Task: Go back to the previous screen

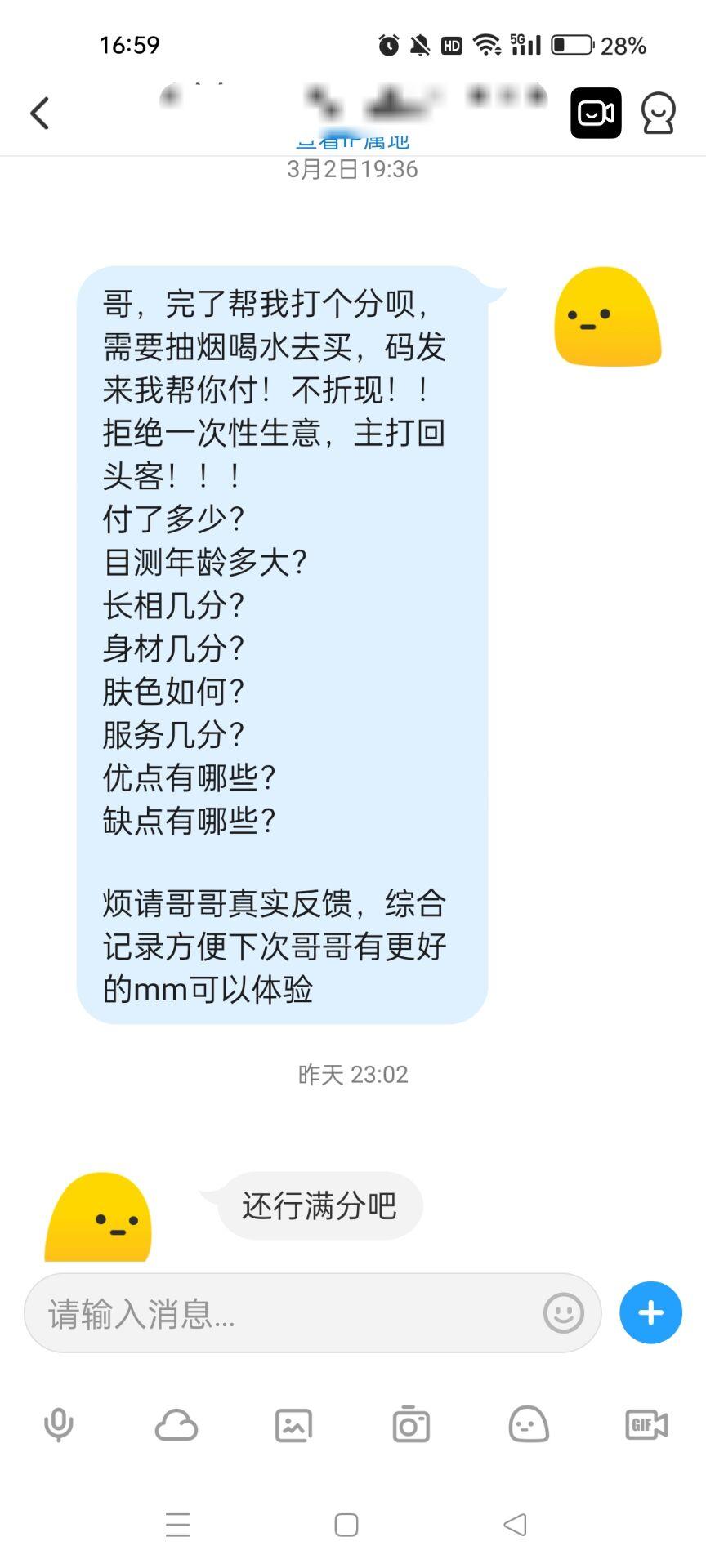Action: click(x=39, y=114)
